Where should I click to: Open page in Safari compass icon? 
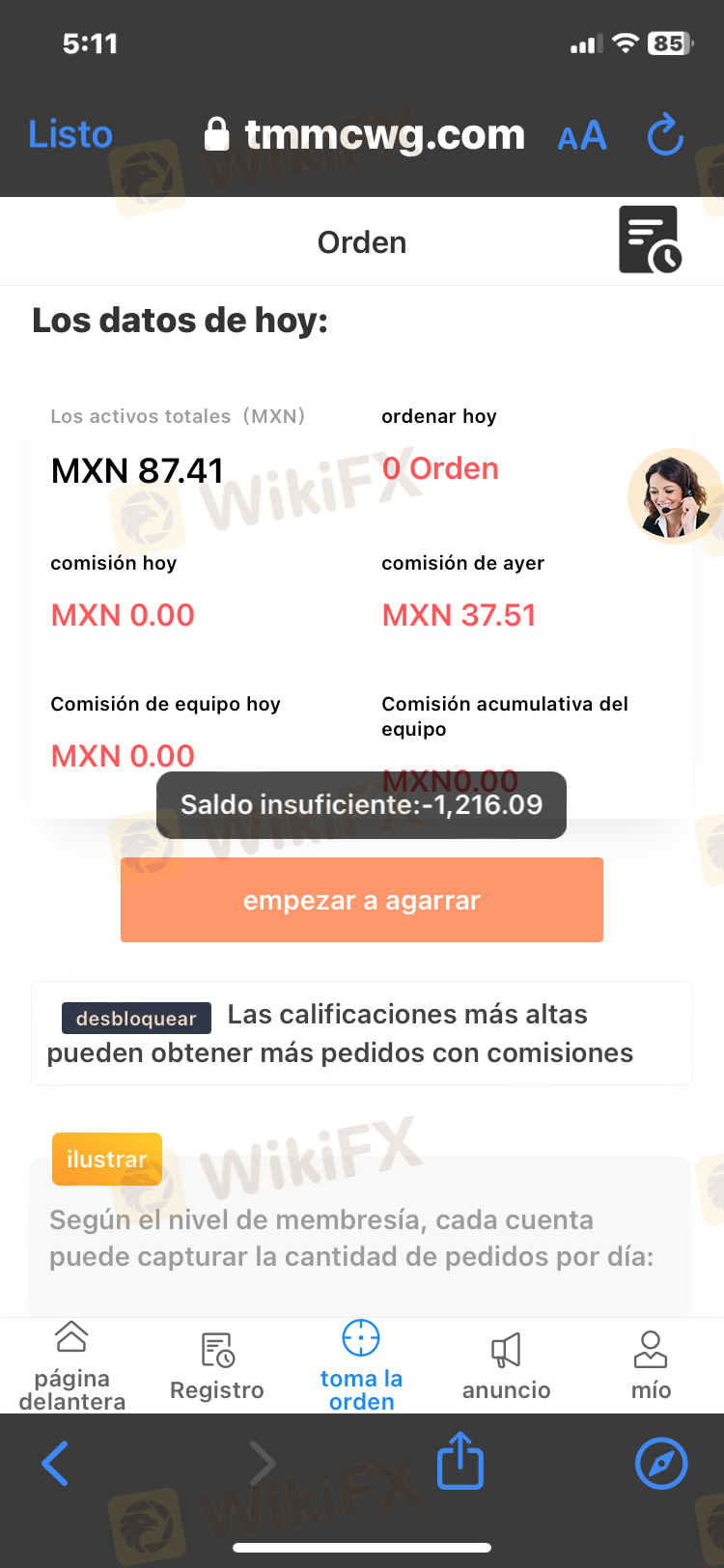661,1464
